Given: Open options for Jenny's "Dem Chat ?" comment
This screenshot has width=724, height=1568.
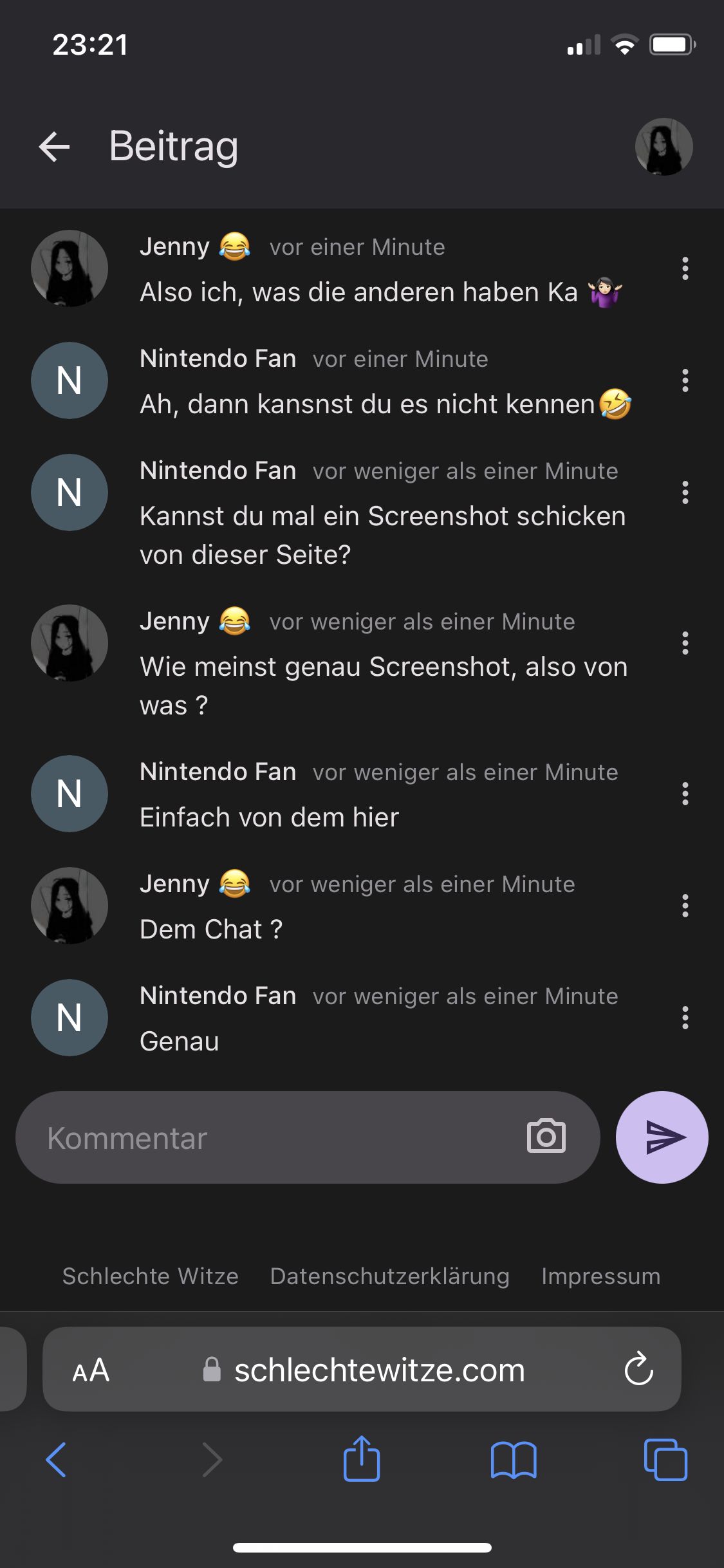Looking at the screenshot, I should click(685, 906).
